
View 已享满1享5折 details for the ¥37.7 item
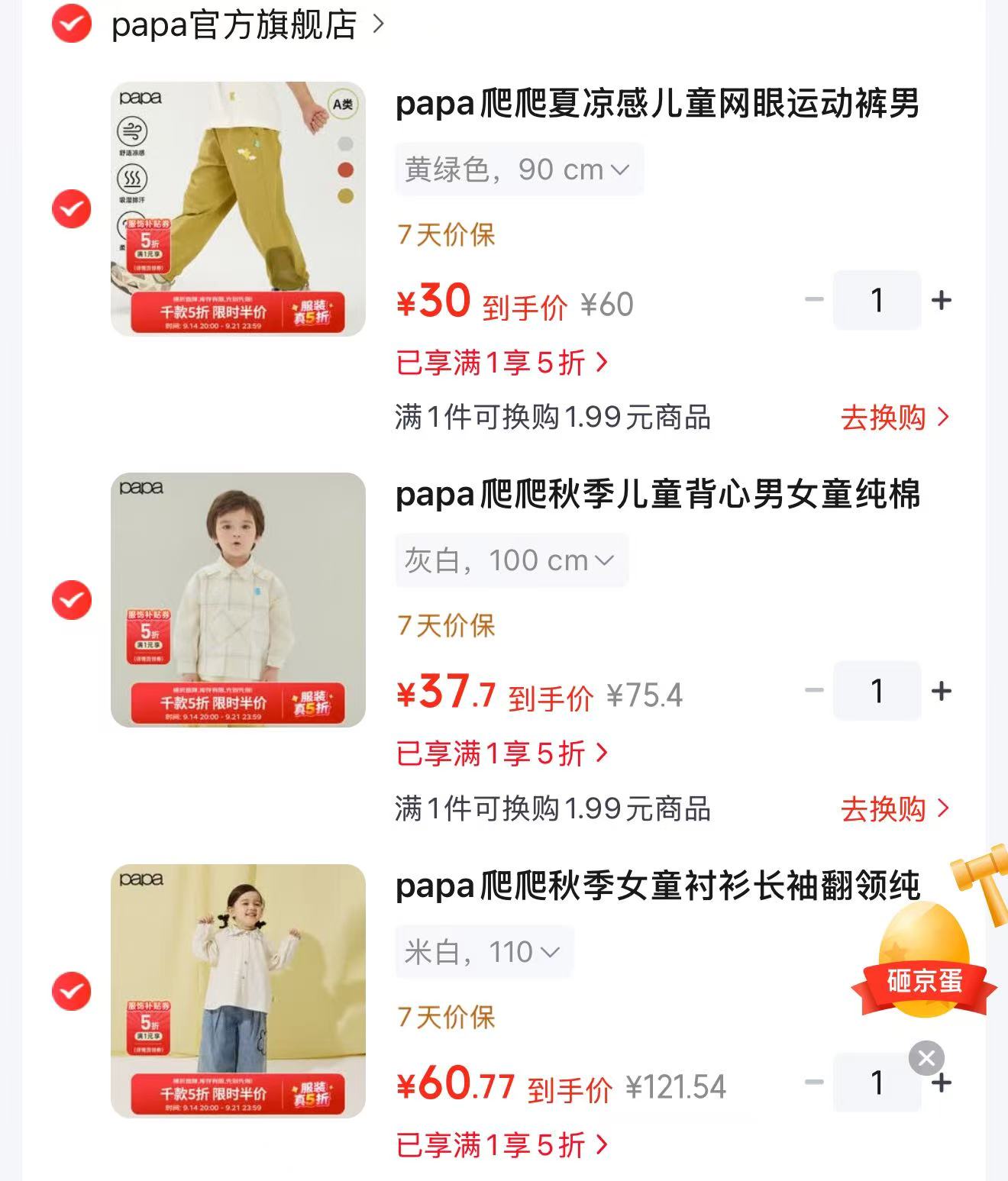click(x=502, y=753)
